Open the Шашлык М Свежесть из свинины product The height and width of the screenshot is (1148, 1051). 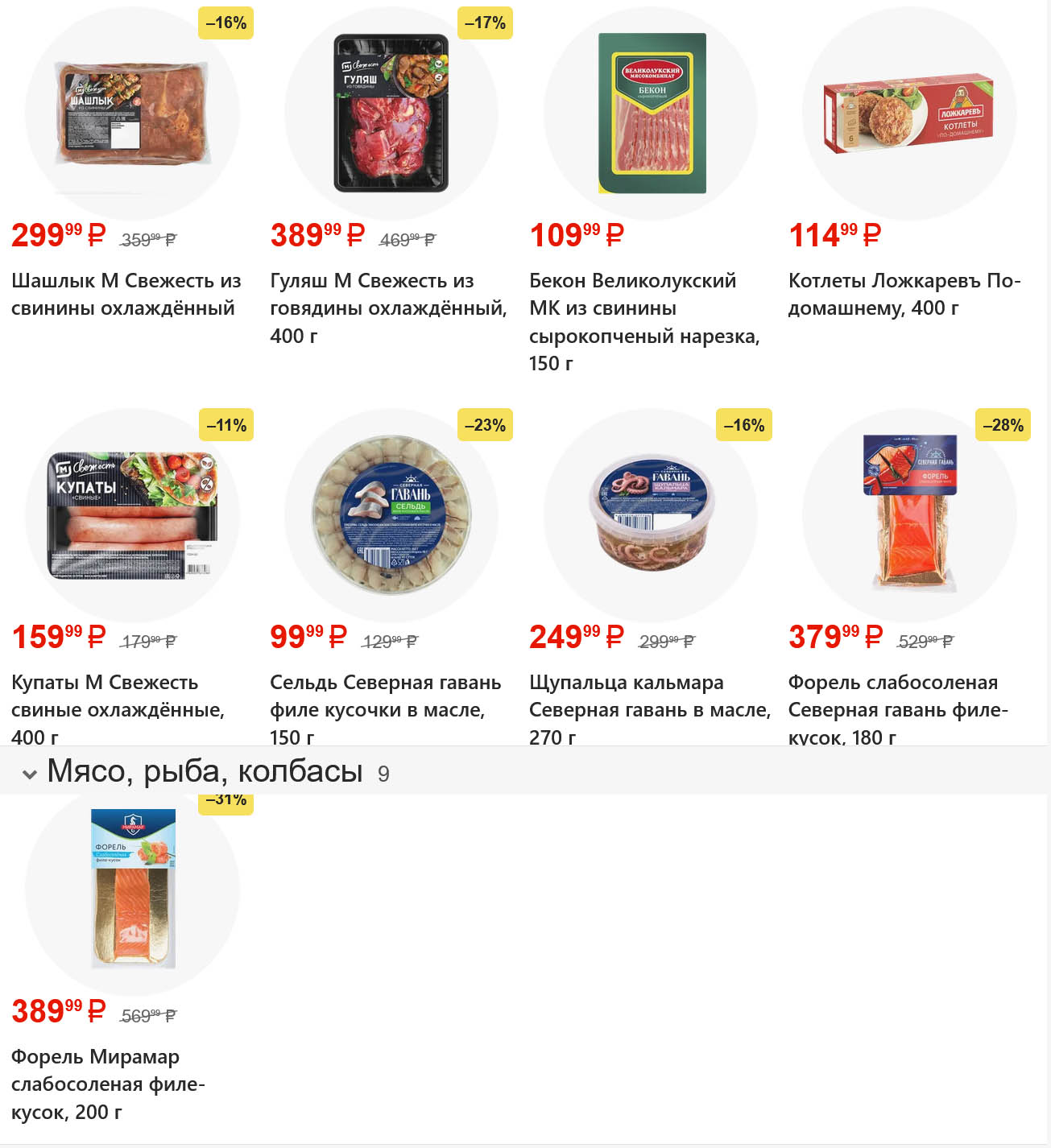tap(126, 295)
